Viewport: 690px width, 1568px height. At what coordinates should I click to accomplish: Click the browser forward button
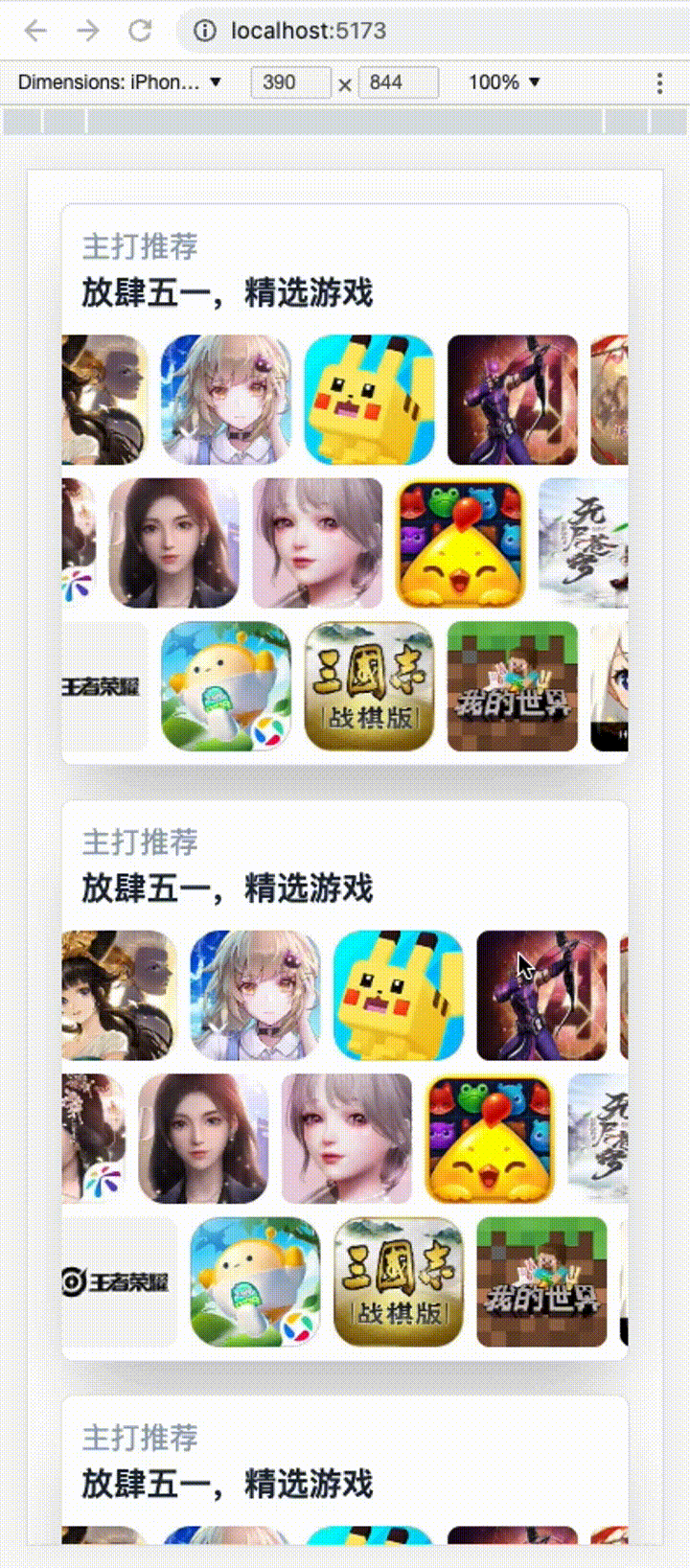88,30
